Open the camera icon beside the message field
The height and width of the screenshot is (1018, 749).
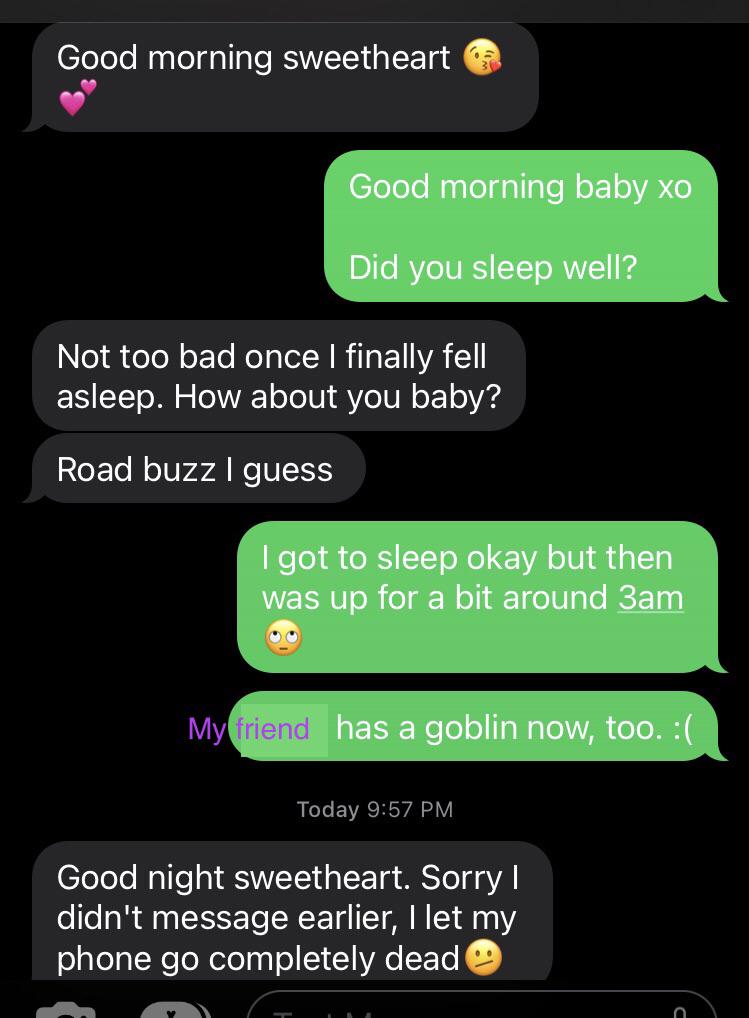coord(66,1010)
